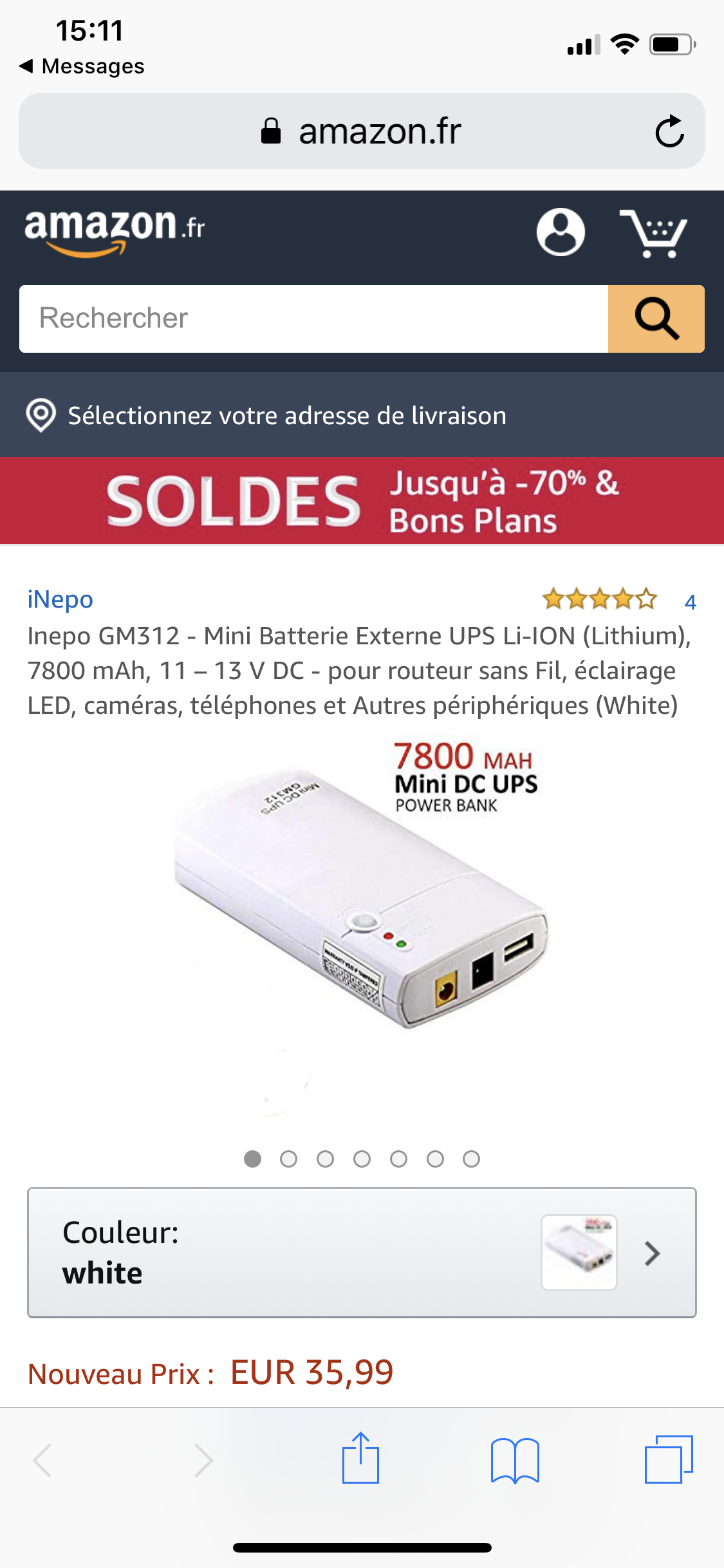Open the customer star ratings
This screenshot has width=724, height=1568.
click(600, 599)
